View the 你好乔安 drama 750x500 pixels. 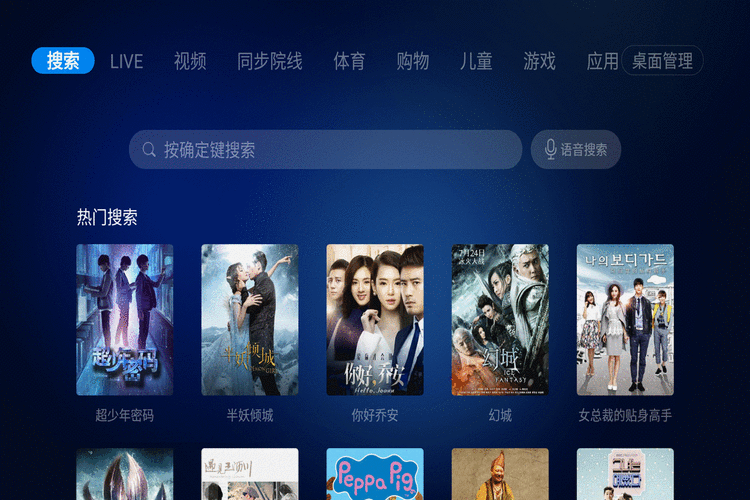pos(375,320)
